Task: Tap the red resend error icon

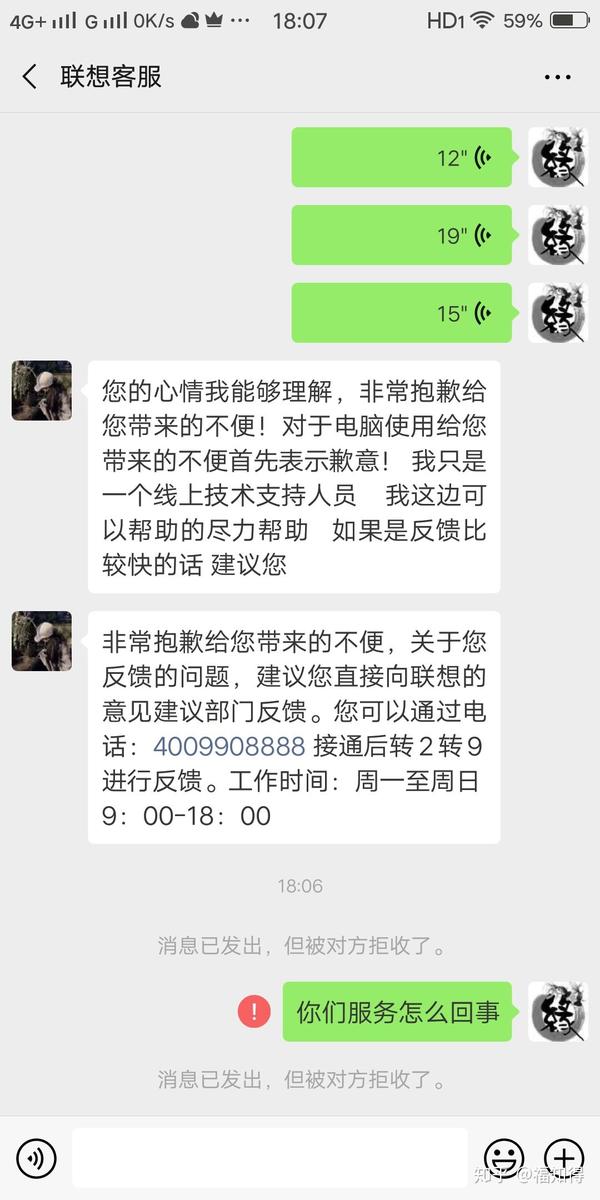Action: click(254, 1012)
